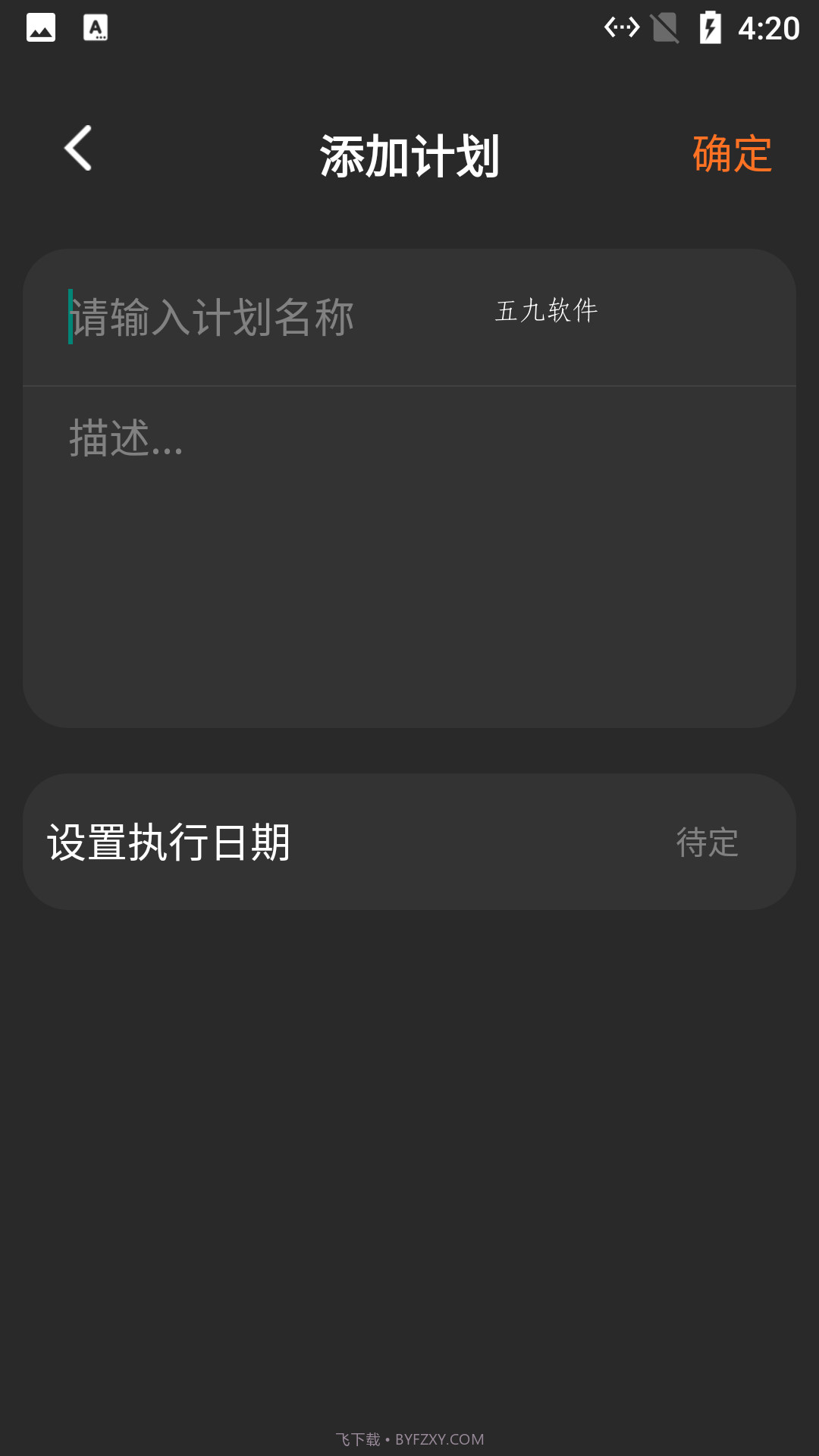
Task: Click the divider under the name field
Action: 409,383
